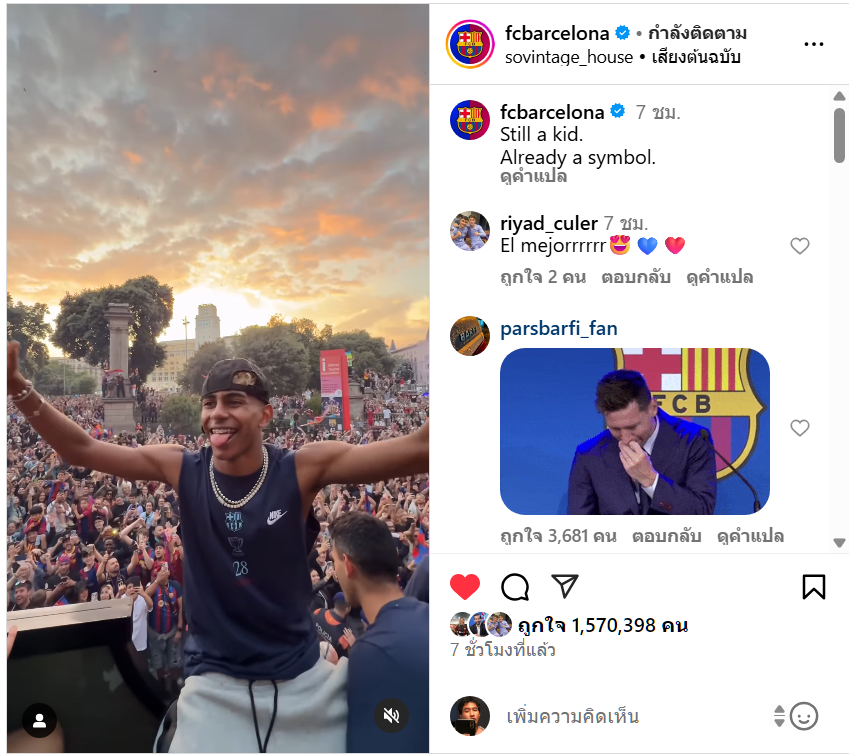
Task: Open the emoji picker in the comment box
Action: pyautogui.click(x=804, y=716)
